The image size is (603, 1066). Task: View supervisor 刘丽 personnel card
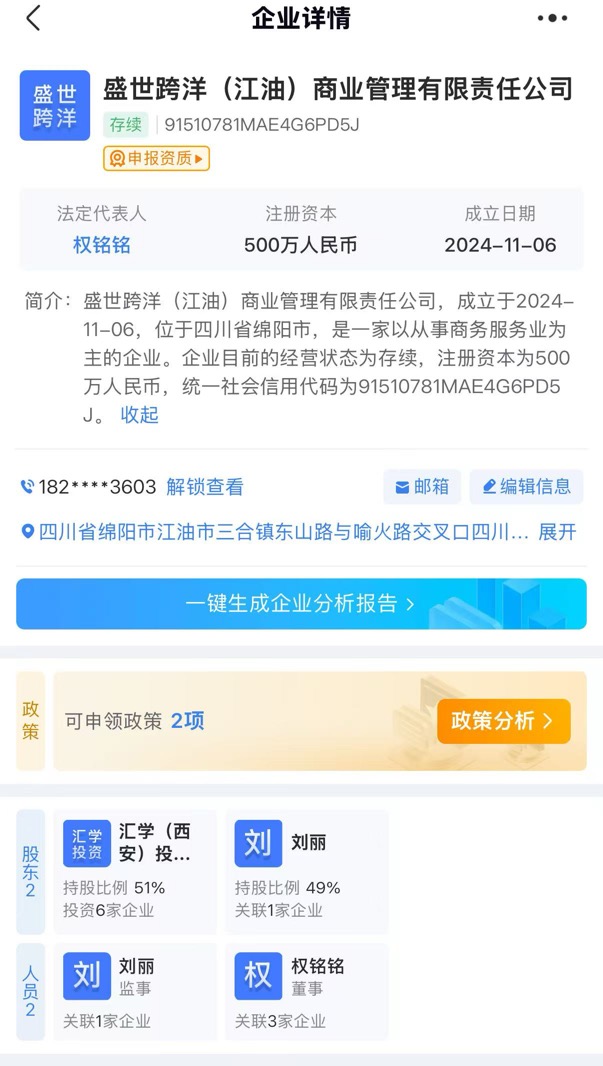135,991
